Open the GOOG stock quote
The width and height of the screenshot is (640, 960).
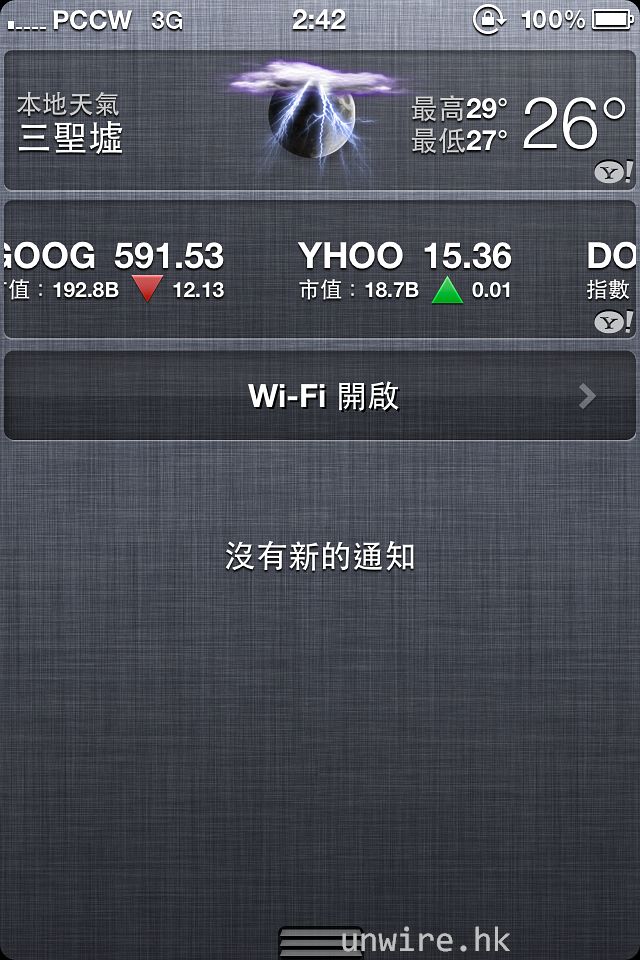115,270
